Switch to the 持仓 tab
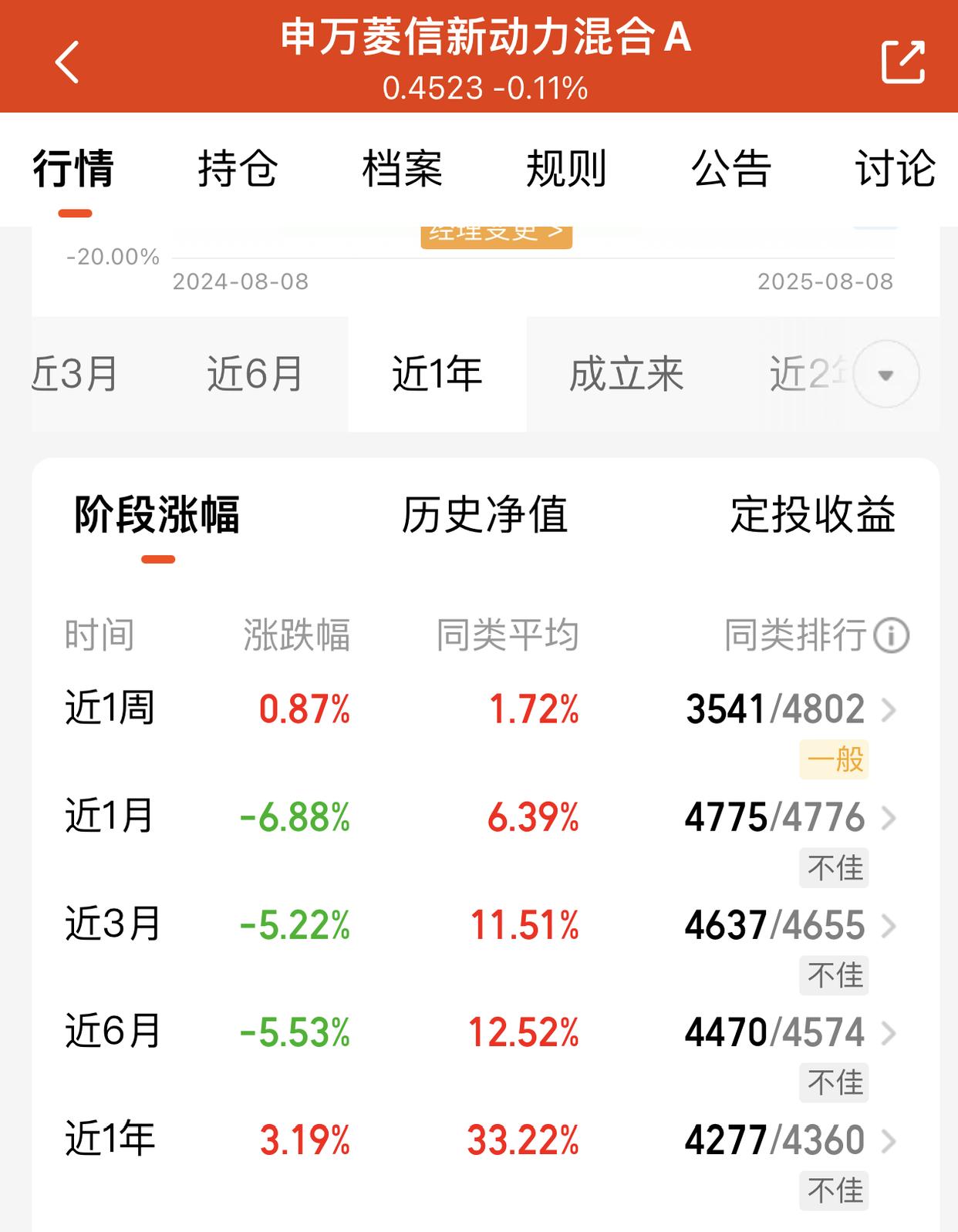Viewport: 958px width, 1232px height. pyautogui.click(x=238, y=169)
